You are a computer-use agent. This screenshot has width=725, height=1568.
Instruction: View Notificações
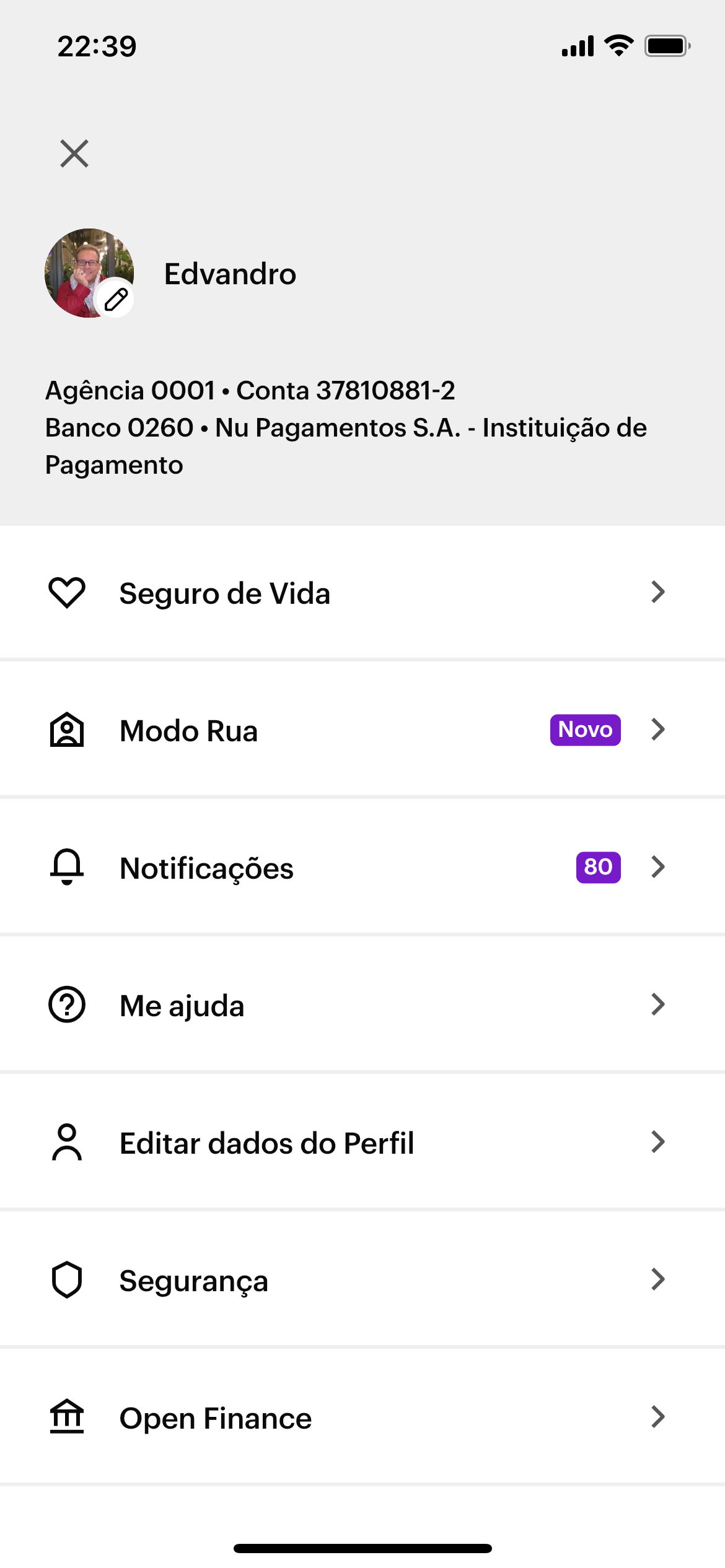pos(362,868)
